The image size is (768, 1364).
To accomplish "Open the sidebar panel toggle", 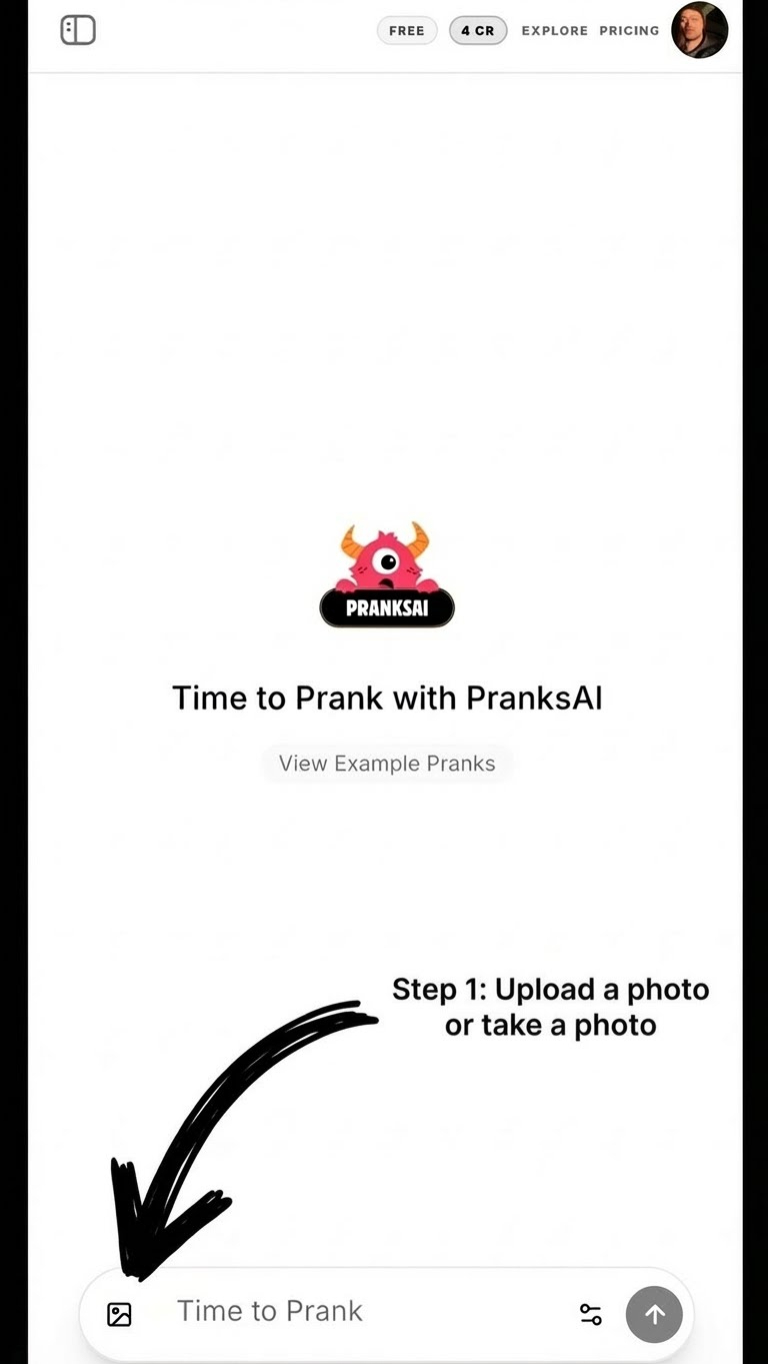I will 78,30.
